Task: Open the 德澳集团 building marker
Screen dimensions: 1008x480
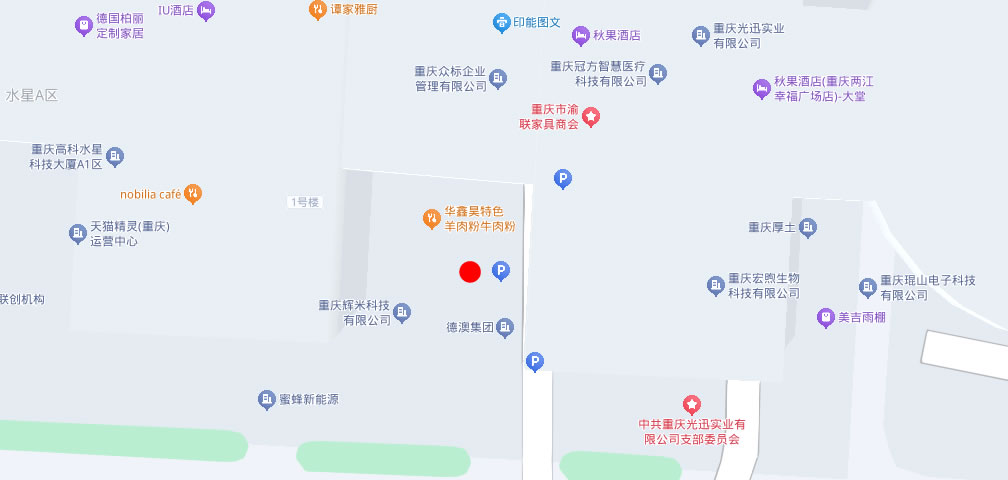Action: (506, 327)
